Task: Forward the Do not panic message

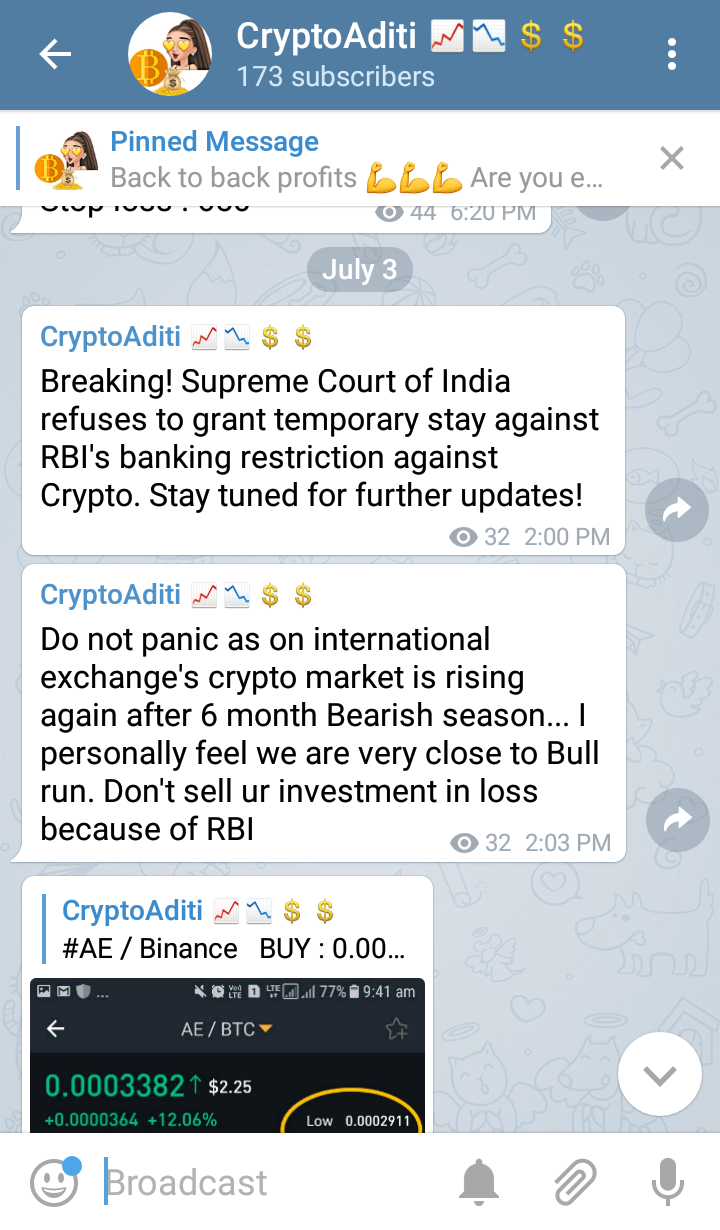Action: (x=677, y=820)
